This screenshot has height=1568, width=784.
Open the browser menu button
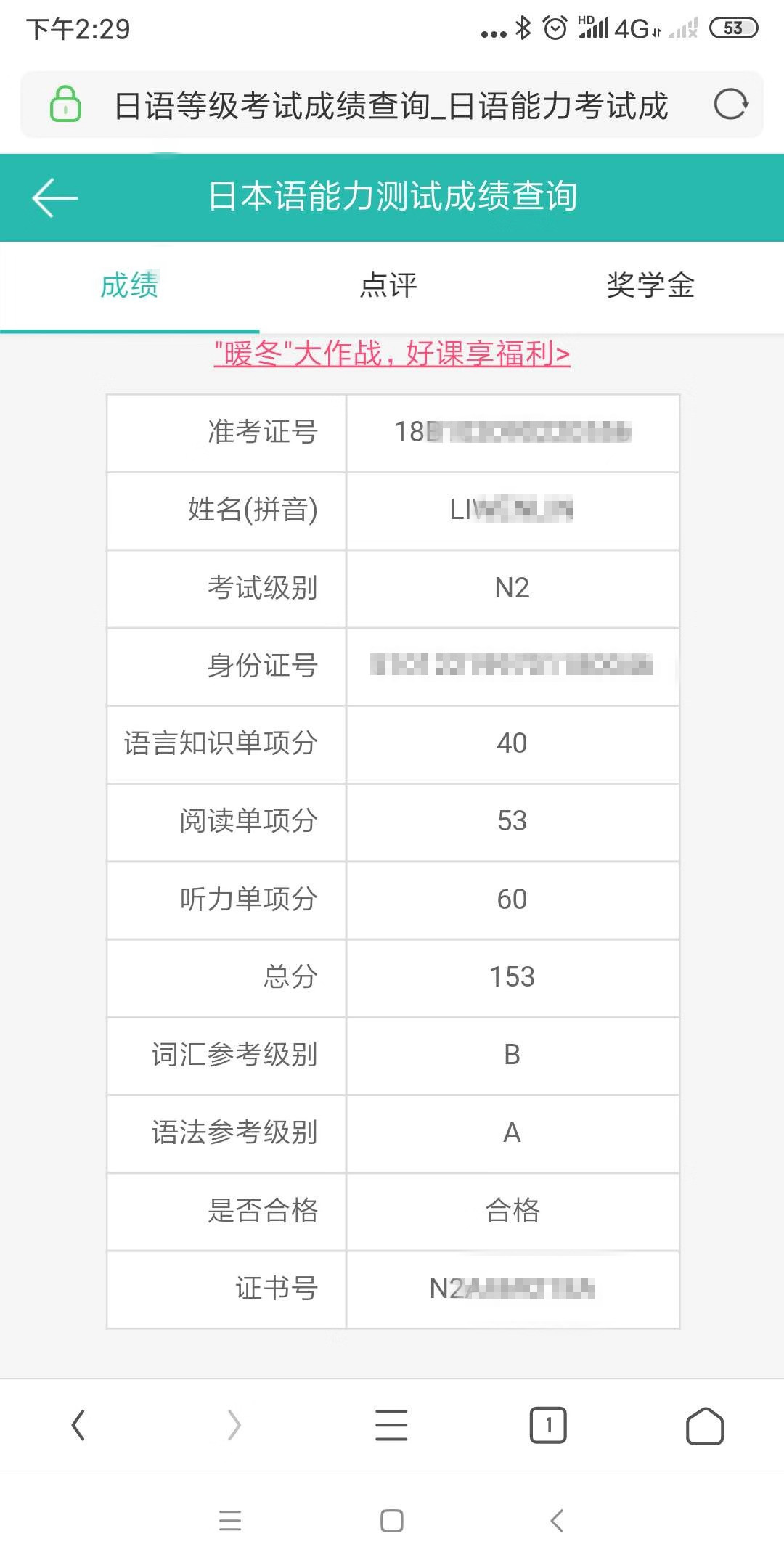[391, 1425]
